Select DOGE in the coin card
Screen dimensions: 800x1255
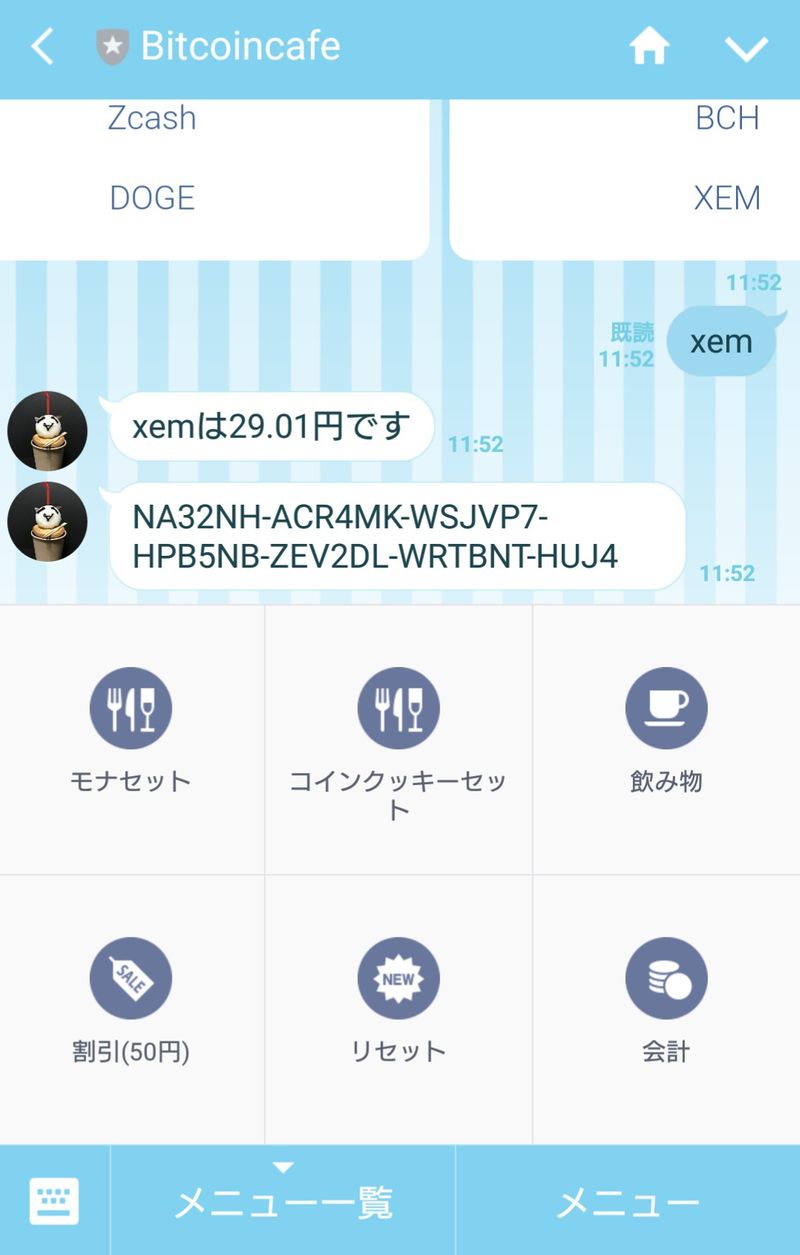(x=152, y=198)
